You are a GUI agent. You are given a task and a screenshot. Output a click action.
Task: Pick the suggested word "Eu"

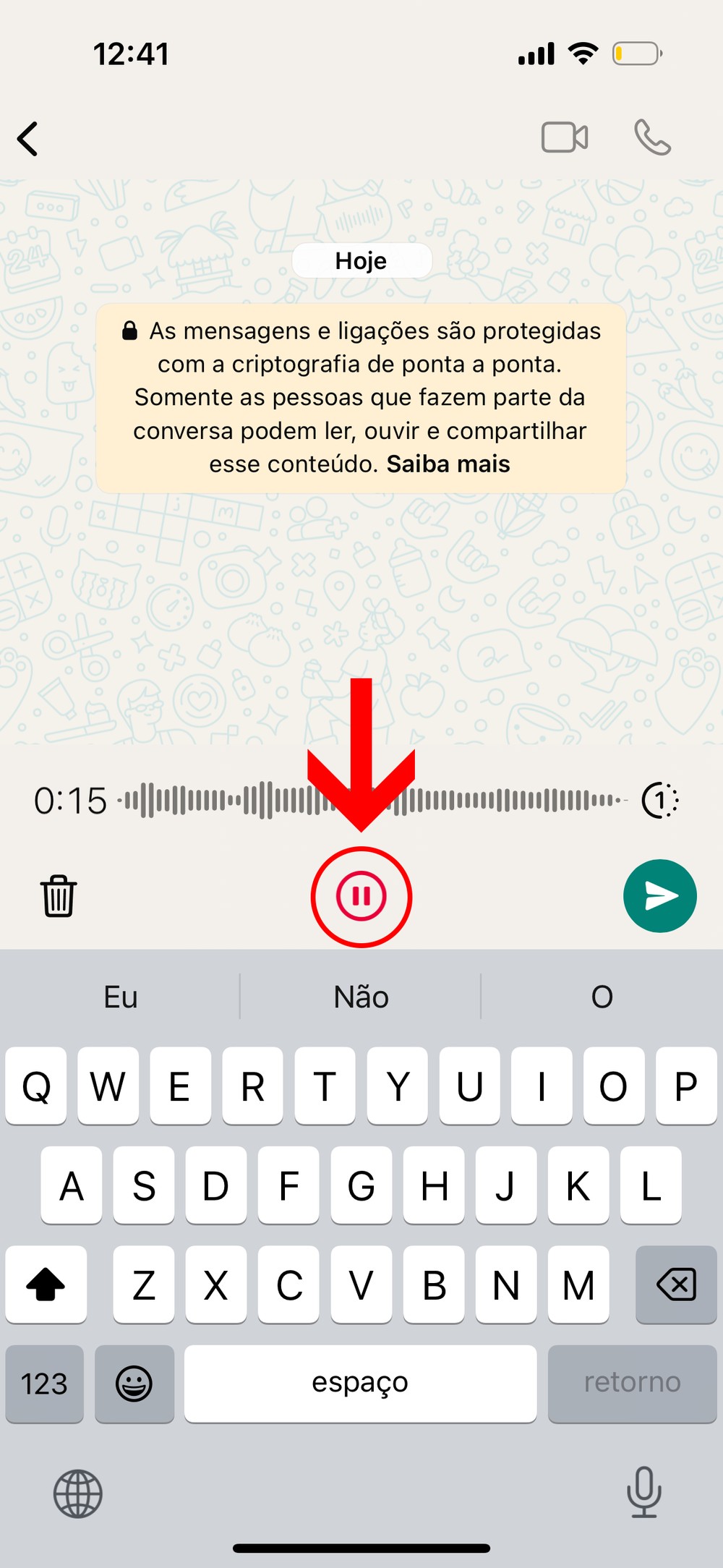(121, 997)
